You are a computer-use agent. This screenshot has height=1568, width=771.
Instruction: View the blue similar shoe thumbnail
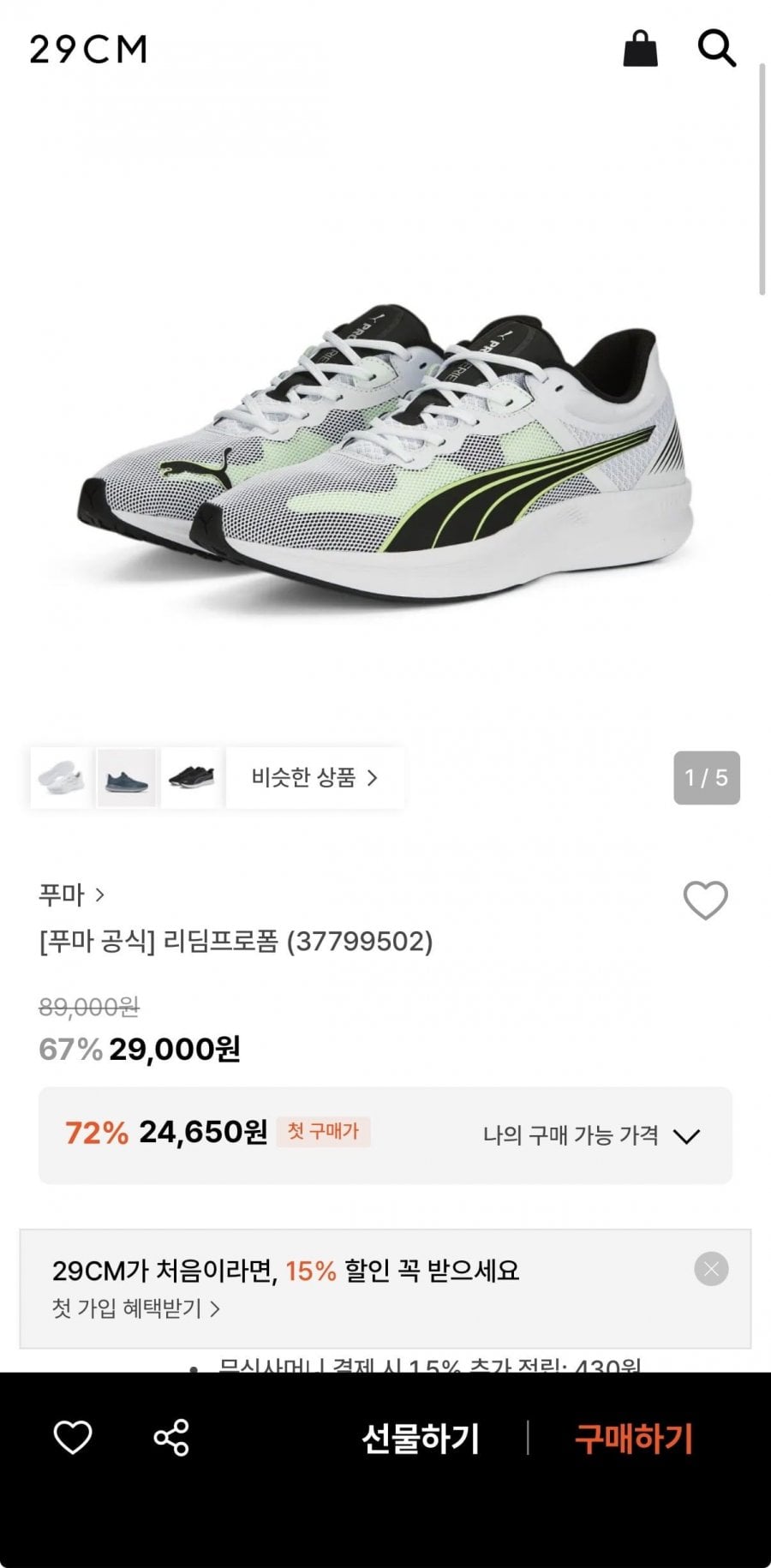[127, 778]
